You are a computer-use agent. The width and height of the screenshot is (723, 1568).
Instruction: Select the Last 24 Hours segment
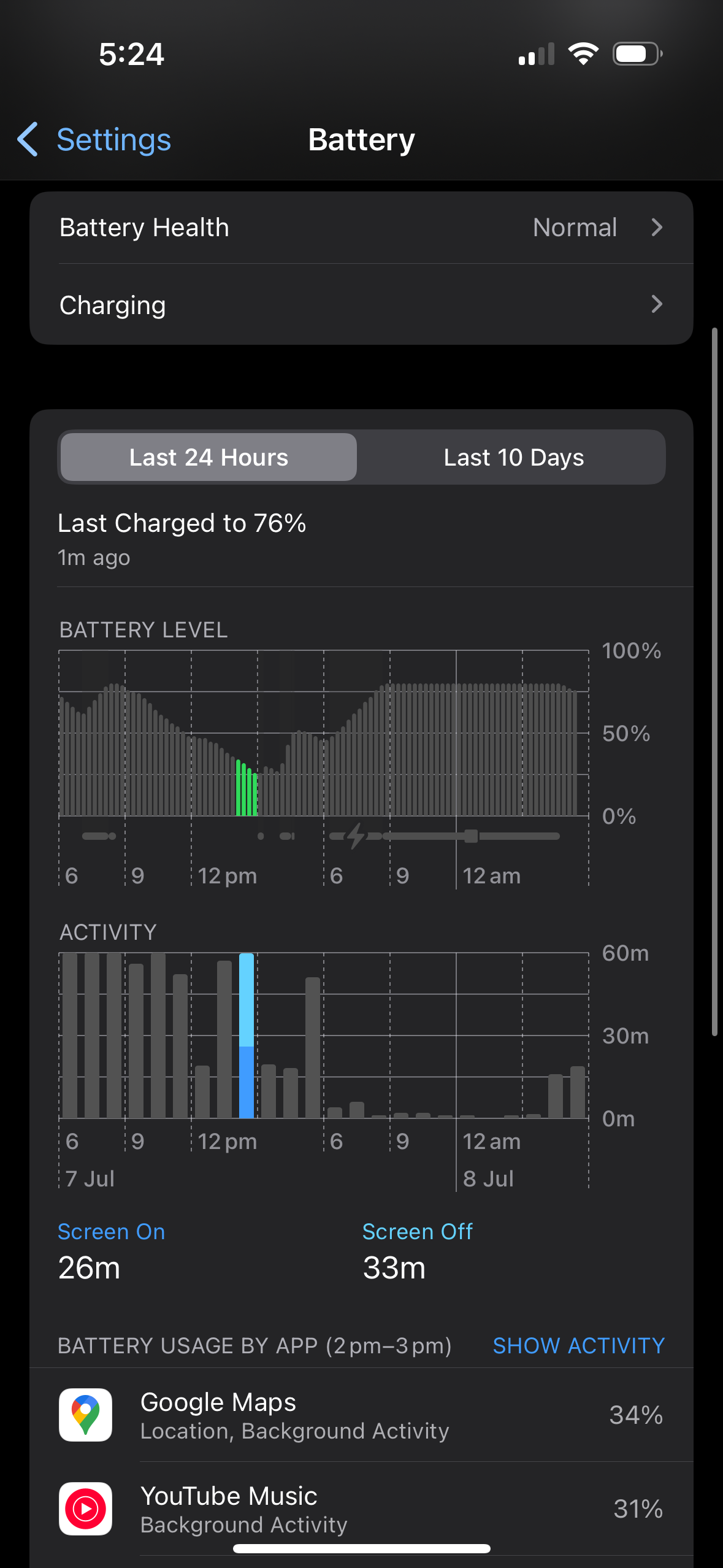pos(208,457)
